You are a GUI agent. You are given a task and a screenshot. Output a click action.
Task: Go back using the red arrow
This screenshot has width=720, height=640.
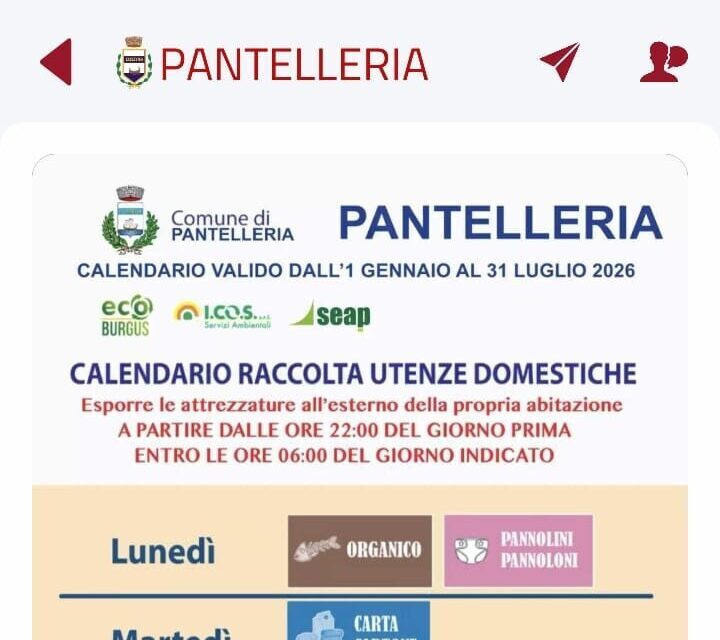click(56, 62)
